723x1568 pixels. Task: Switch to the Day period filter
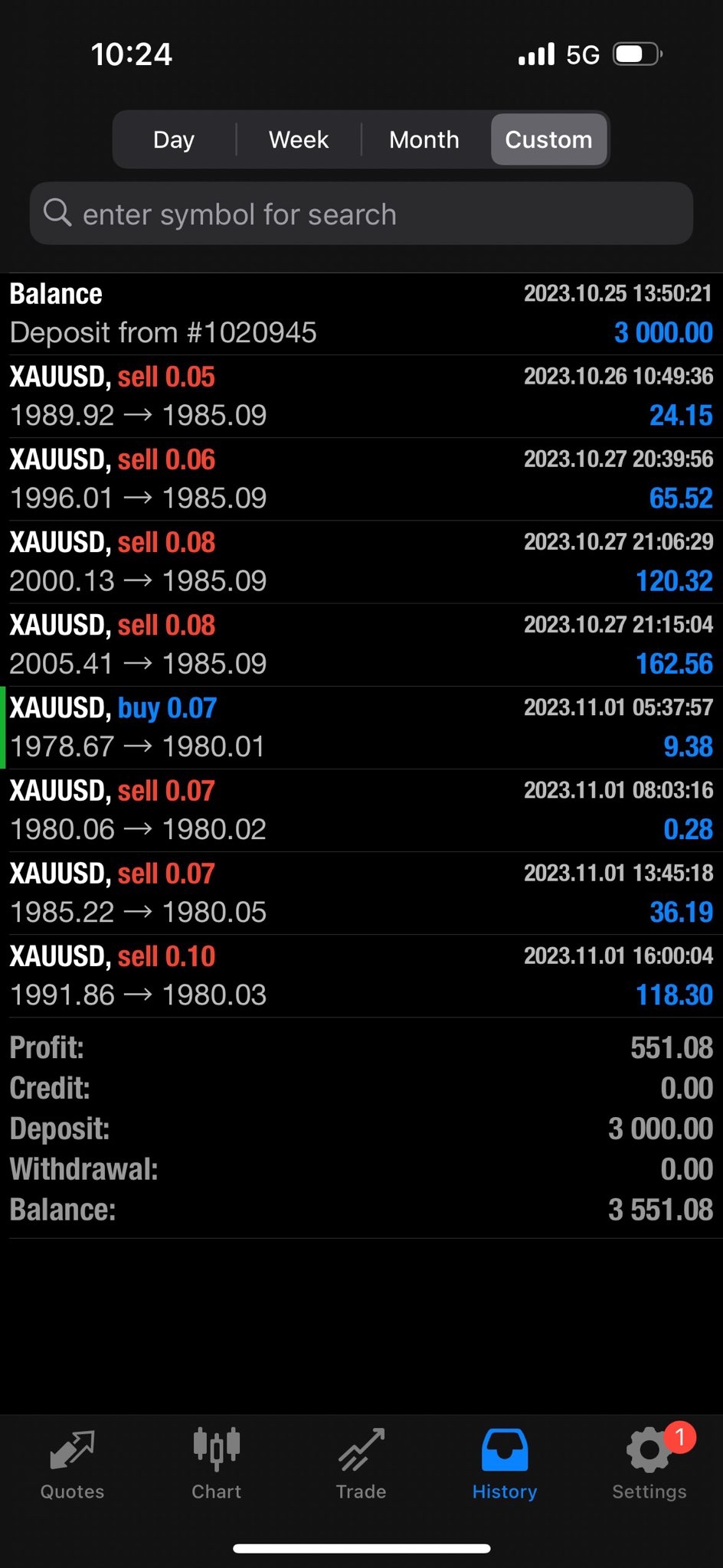point(174,139)
